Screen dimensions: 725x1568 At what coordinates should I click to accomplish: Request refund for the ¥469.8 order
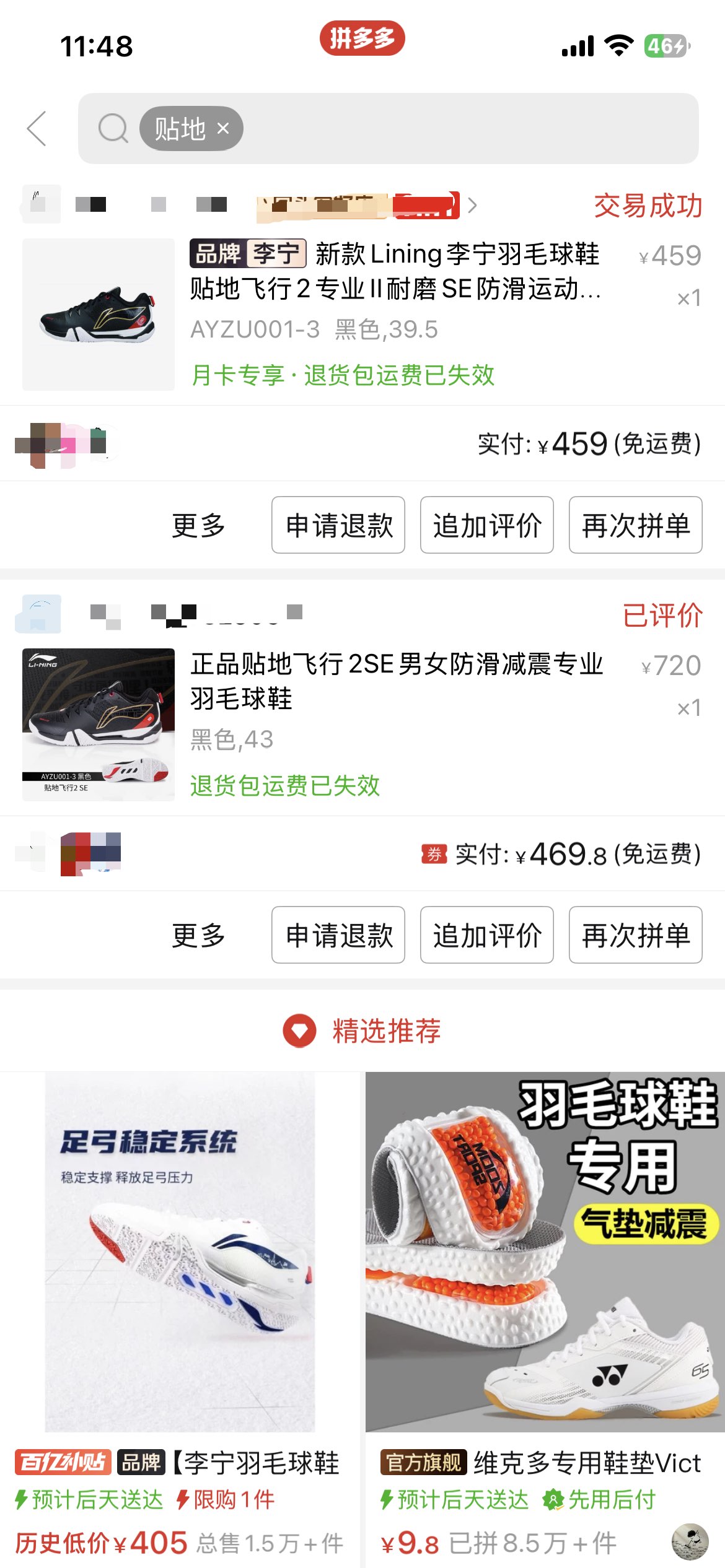(x=338, y=935)
